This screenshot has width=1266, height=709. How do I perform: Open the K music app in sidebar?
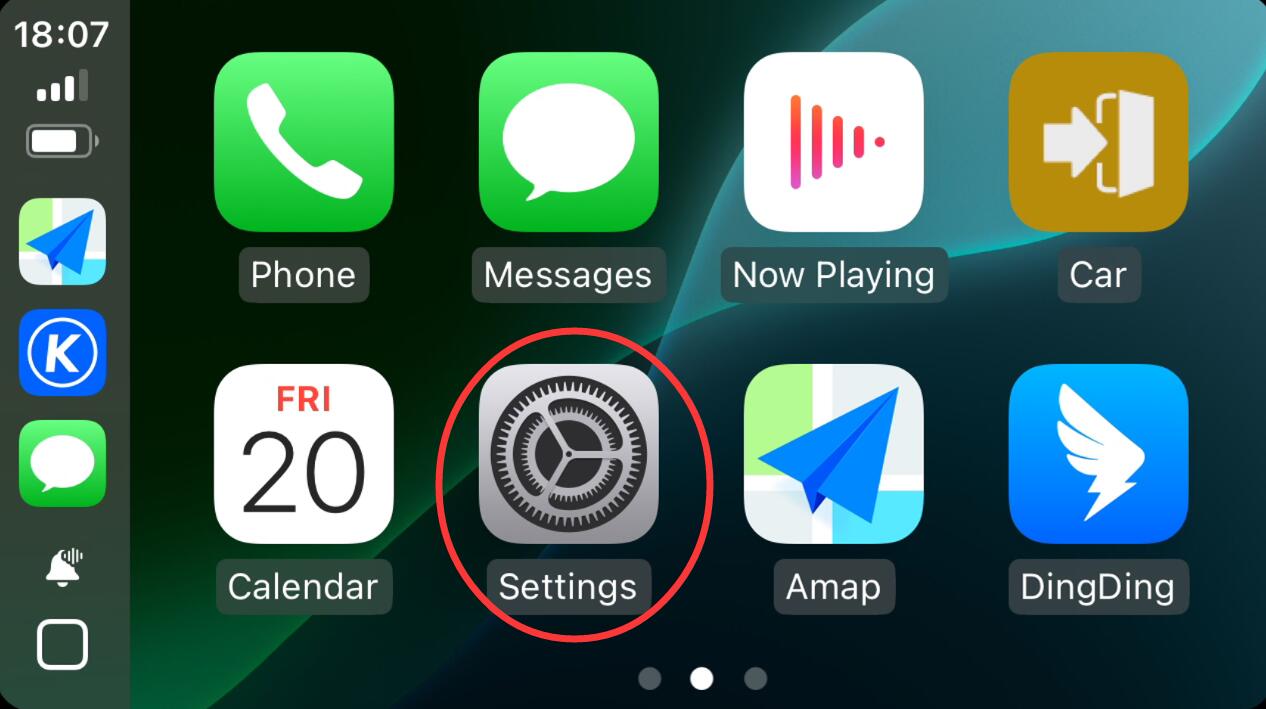[62, 352]
